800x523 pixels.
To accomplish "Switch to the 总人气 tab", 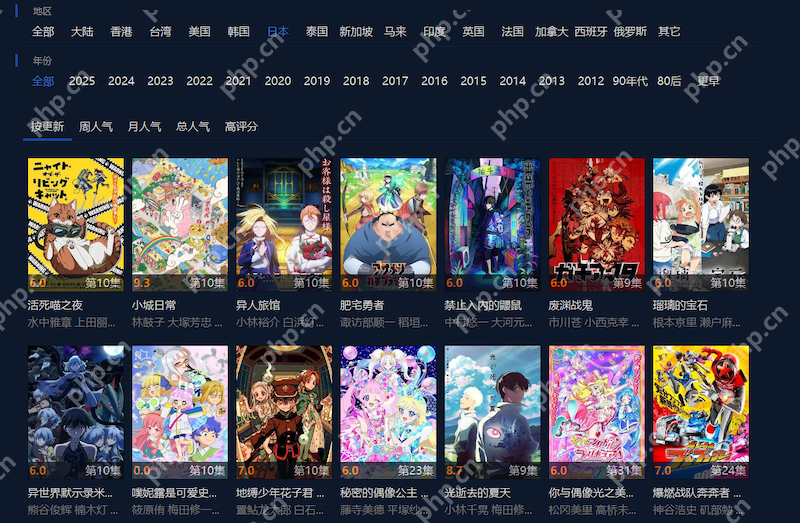I will pos(192,127).
